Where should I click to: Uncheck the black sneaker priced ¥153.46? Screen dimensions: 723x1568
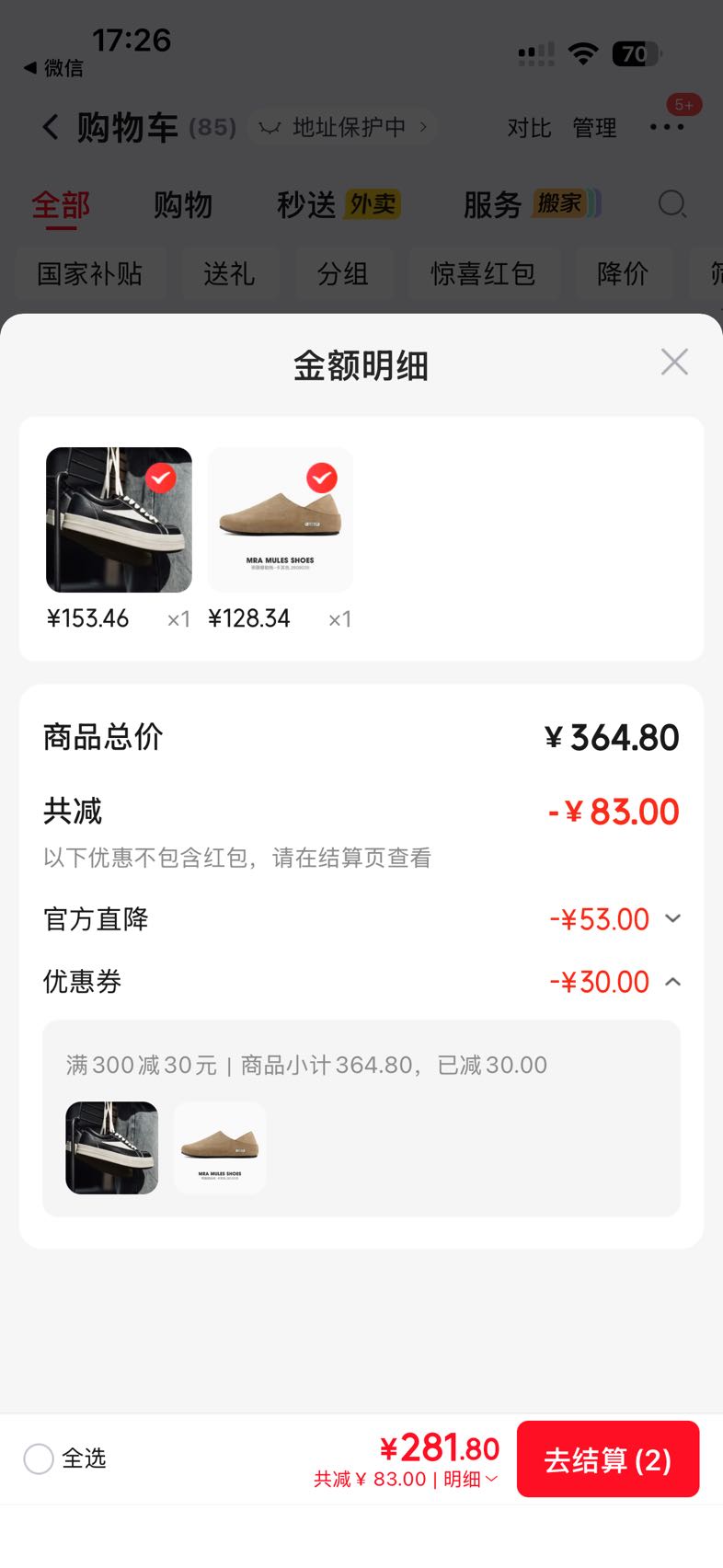pyautogui.click(x=161, y=478)
